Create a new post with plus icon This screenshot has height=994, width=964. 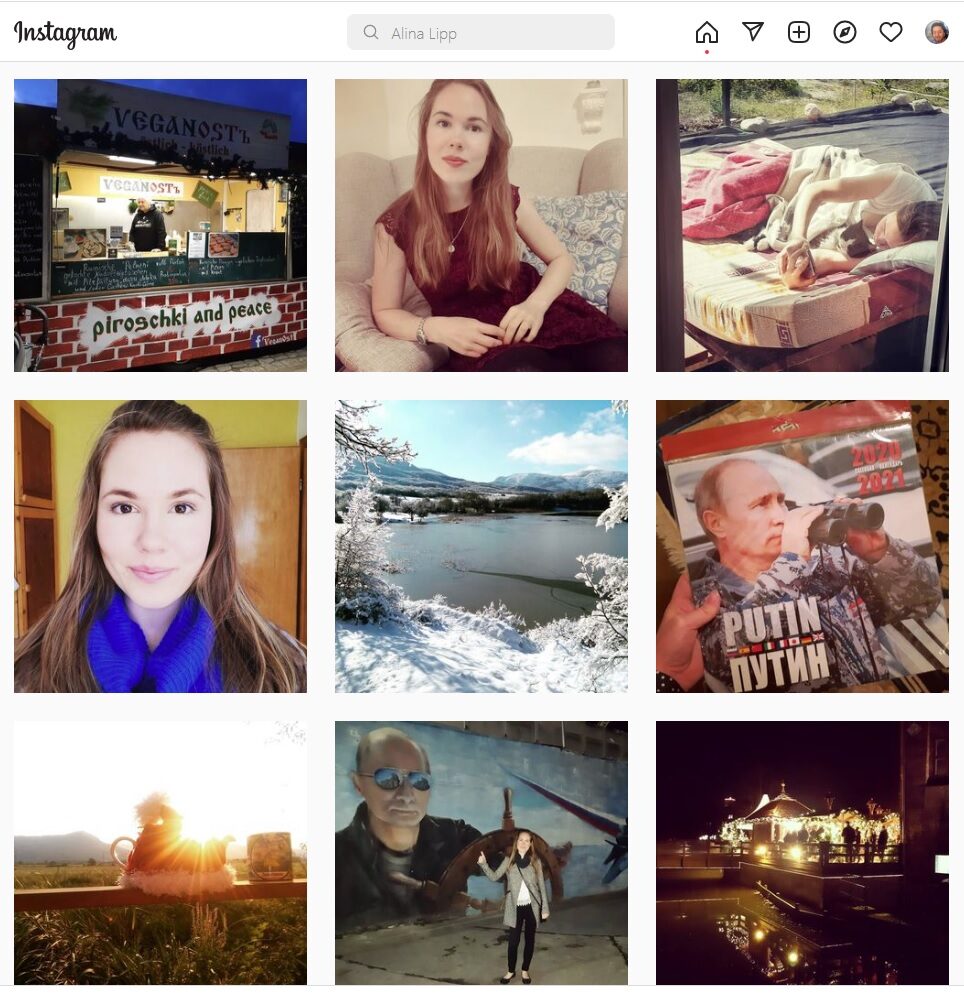[x=799, y=32]
